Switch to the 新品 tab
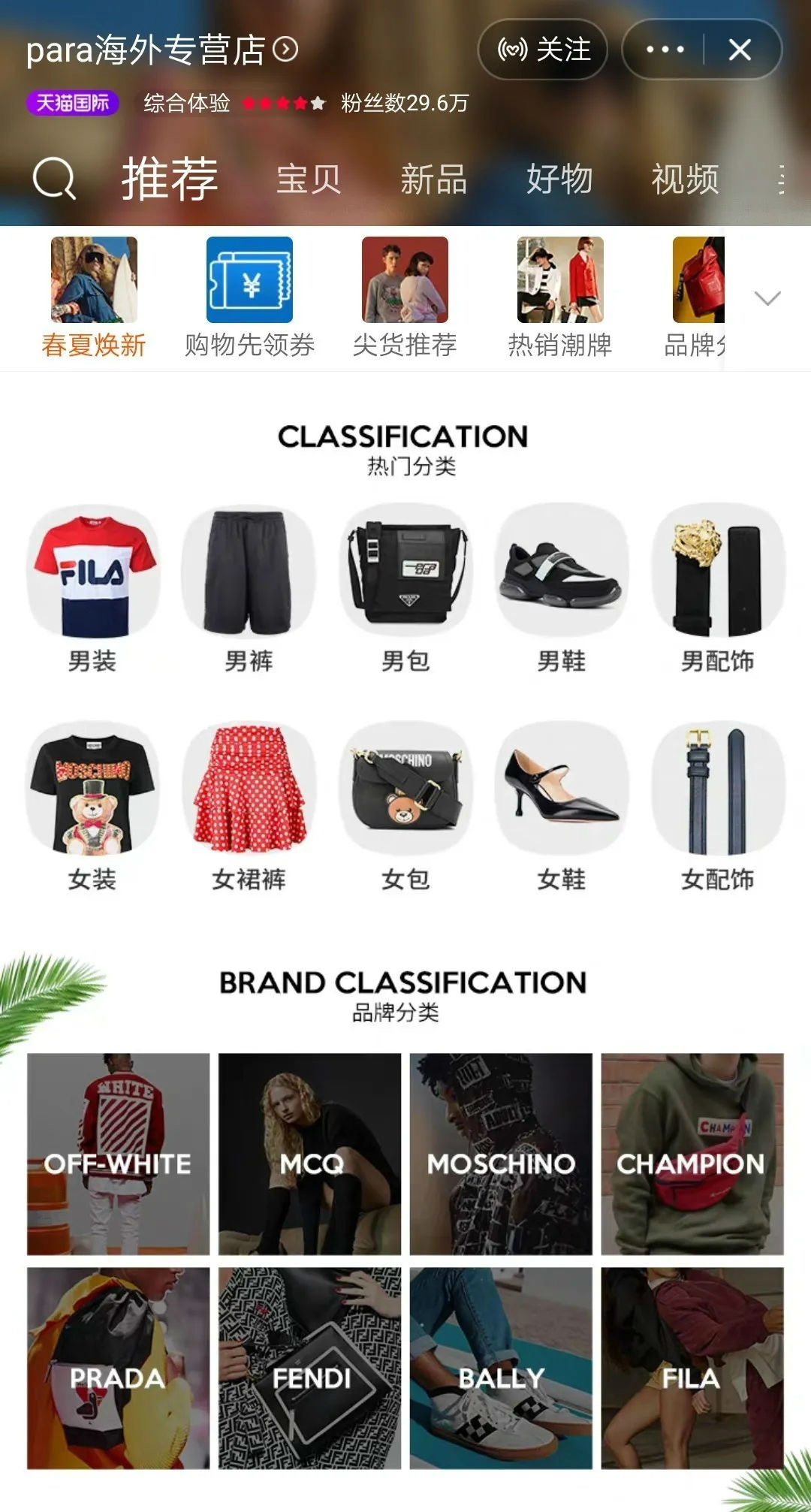 click(433, 180)
